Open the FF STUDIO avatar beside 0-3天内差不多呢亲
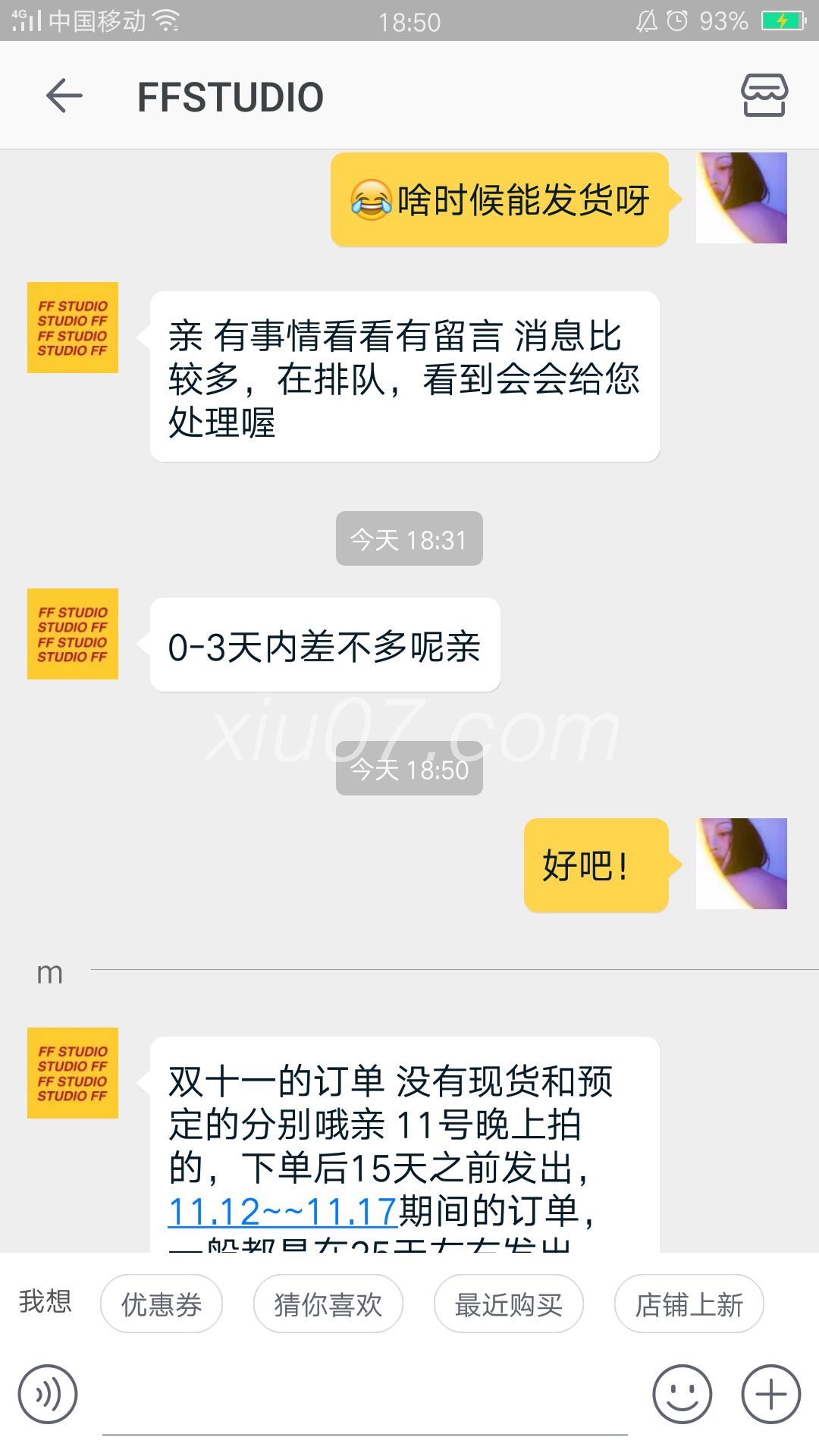This screenshot has height=1456, width=819. click(73, 634)
